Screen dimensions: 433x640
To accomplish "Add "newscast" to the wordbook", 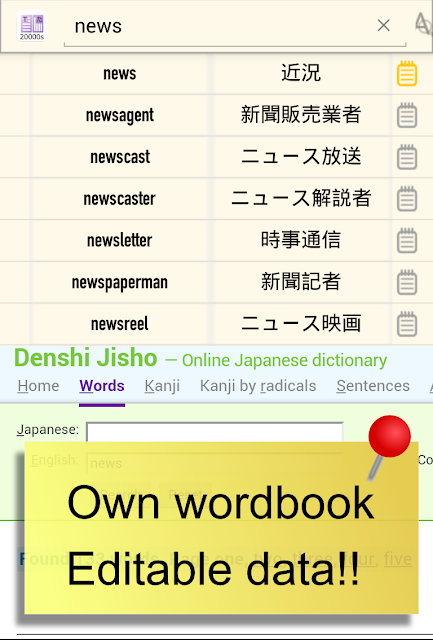I will pyautogui.click(x=407, y=157).
